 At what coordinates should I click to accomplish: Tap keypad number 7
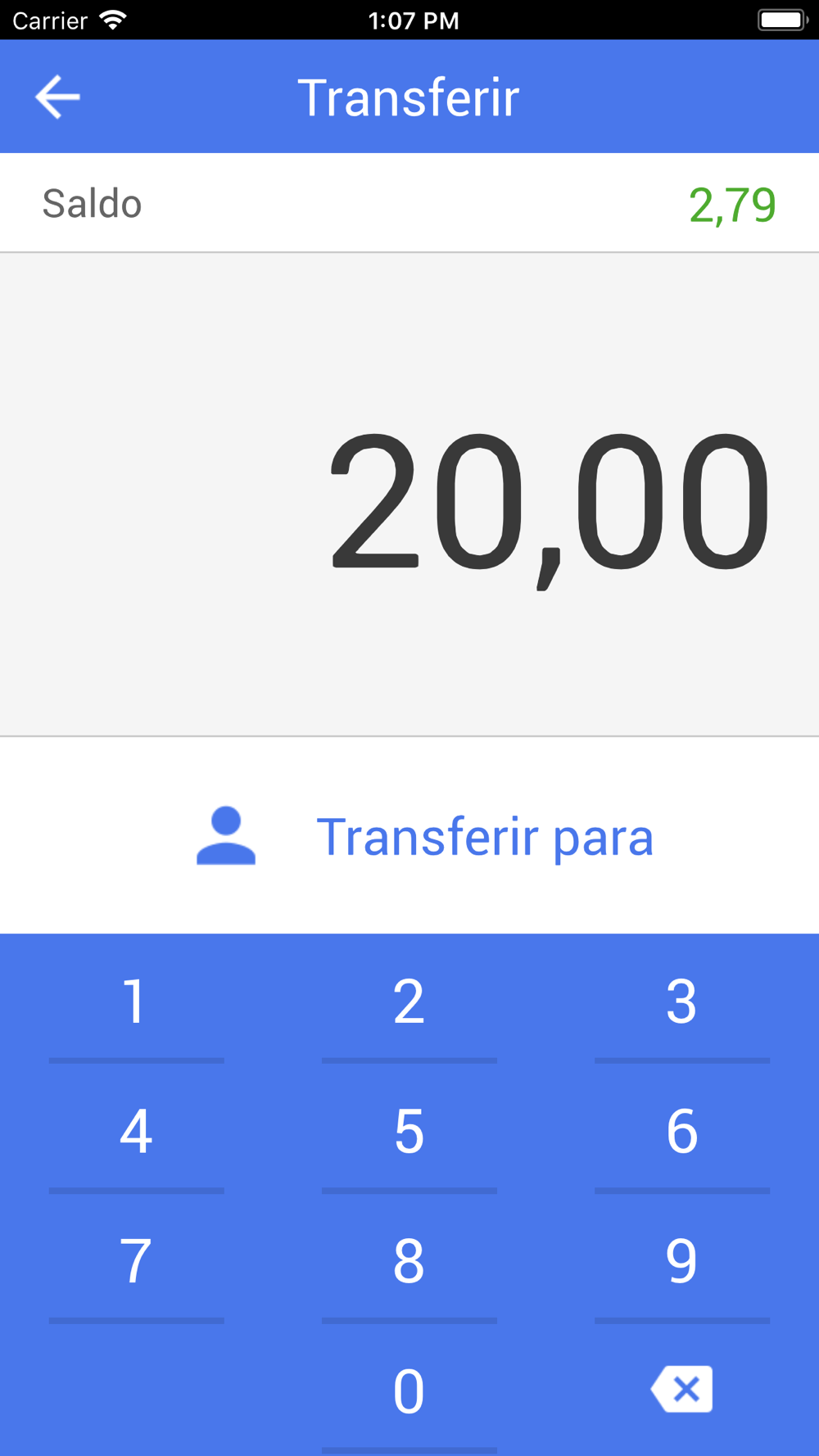(x=136, y=1261)
